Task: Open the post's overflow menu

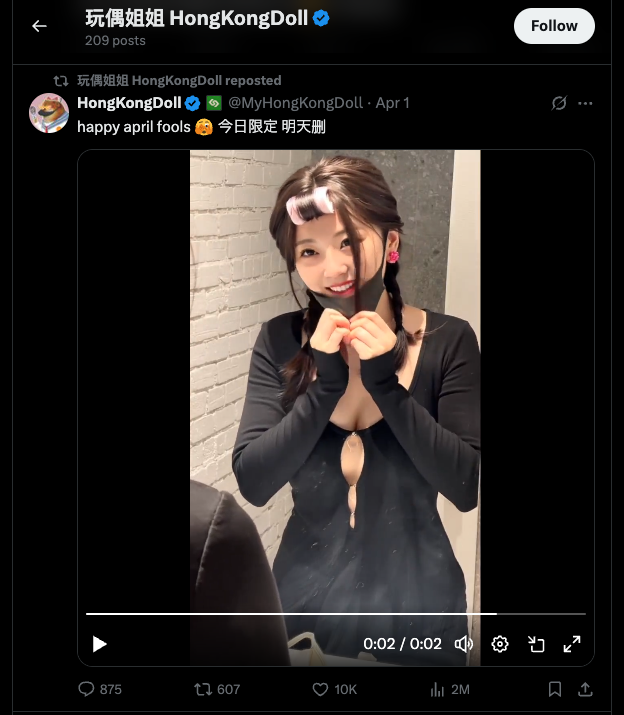Action: pyautogui.click(x=586, y=103)
